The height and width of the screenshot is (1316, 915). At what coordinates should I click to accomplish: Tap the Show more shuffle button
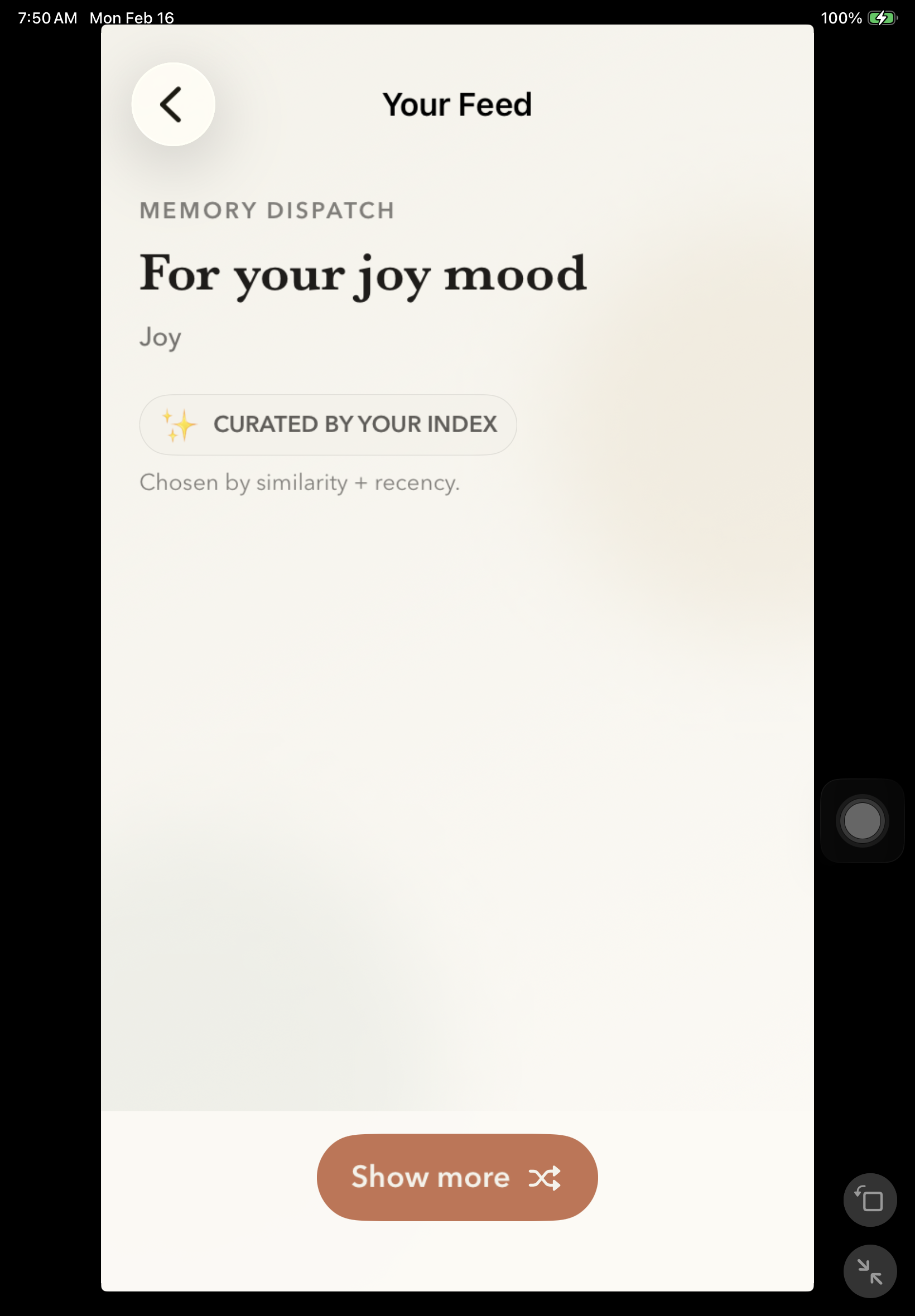coord(457,1177)
